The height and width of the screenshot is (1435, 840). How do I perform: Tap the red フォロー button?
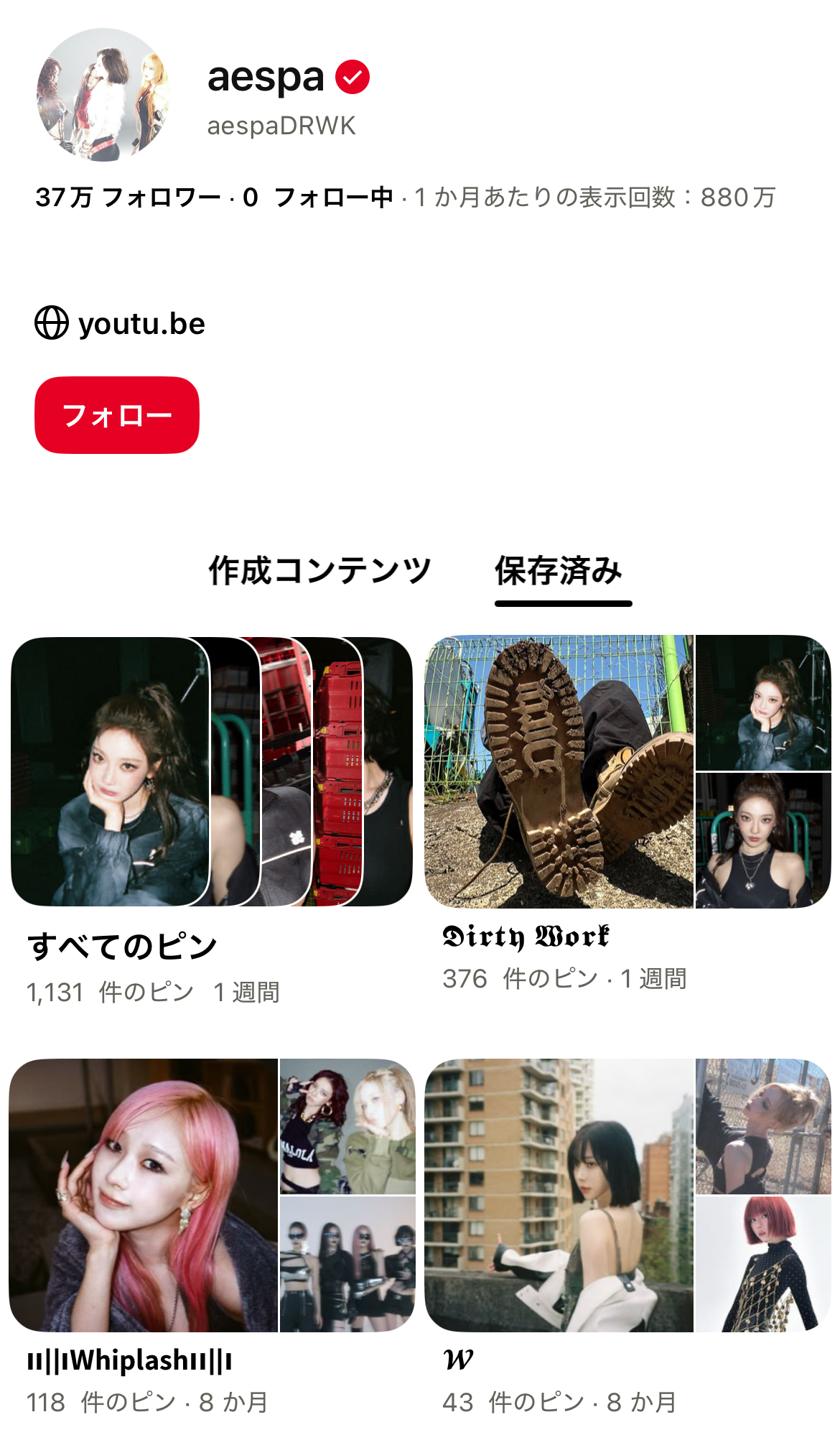[x=117, y=415]
